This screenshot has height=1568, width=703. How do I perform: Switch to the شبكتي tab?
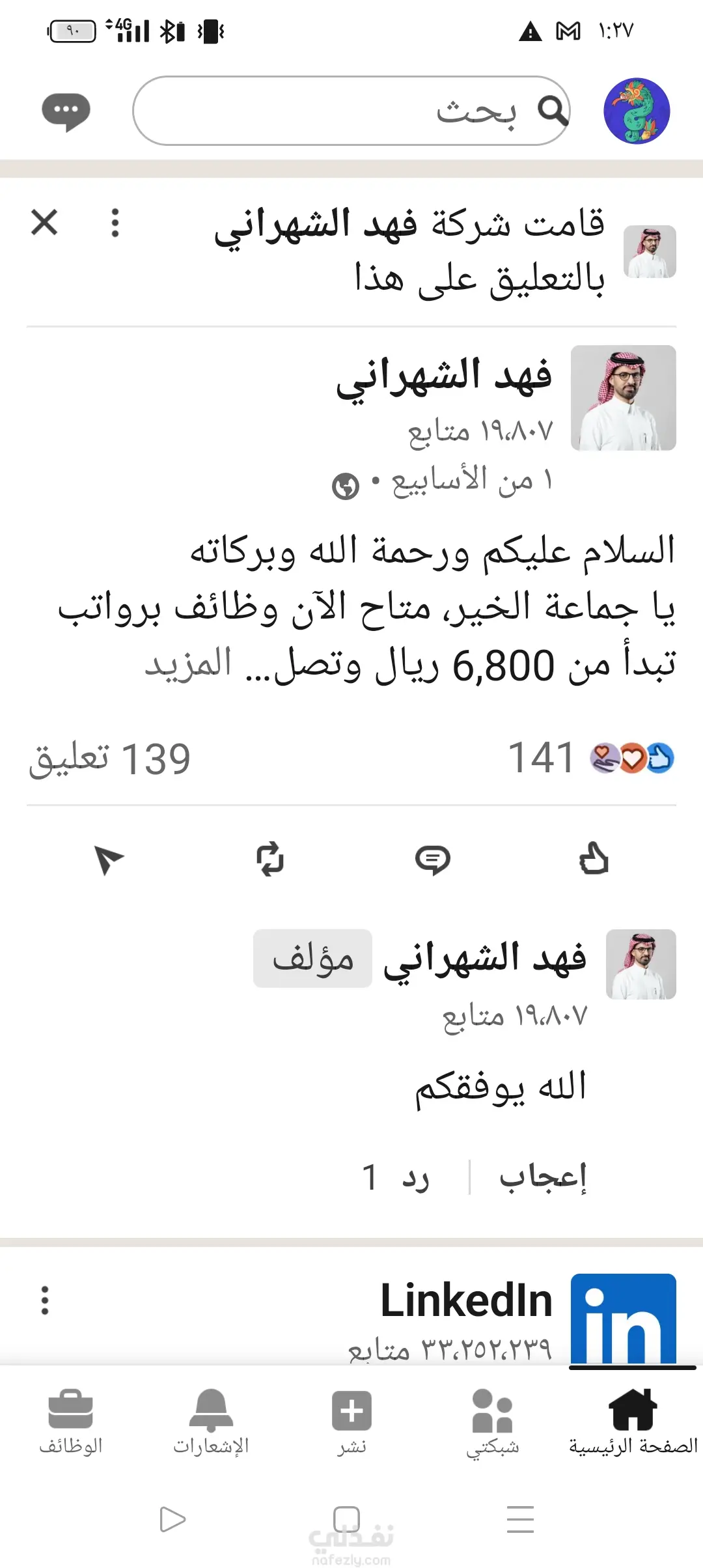(492, 1423)
